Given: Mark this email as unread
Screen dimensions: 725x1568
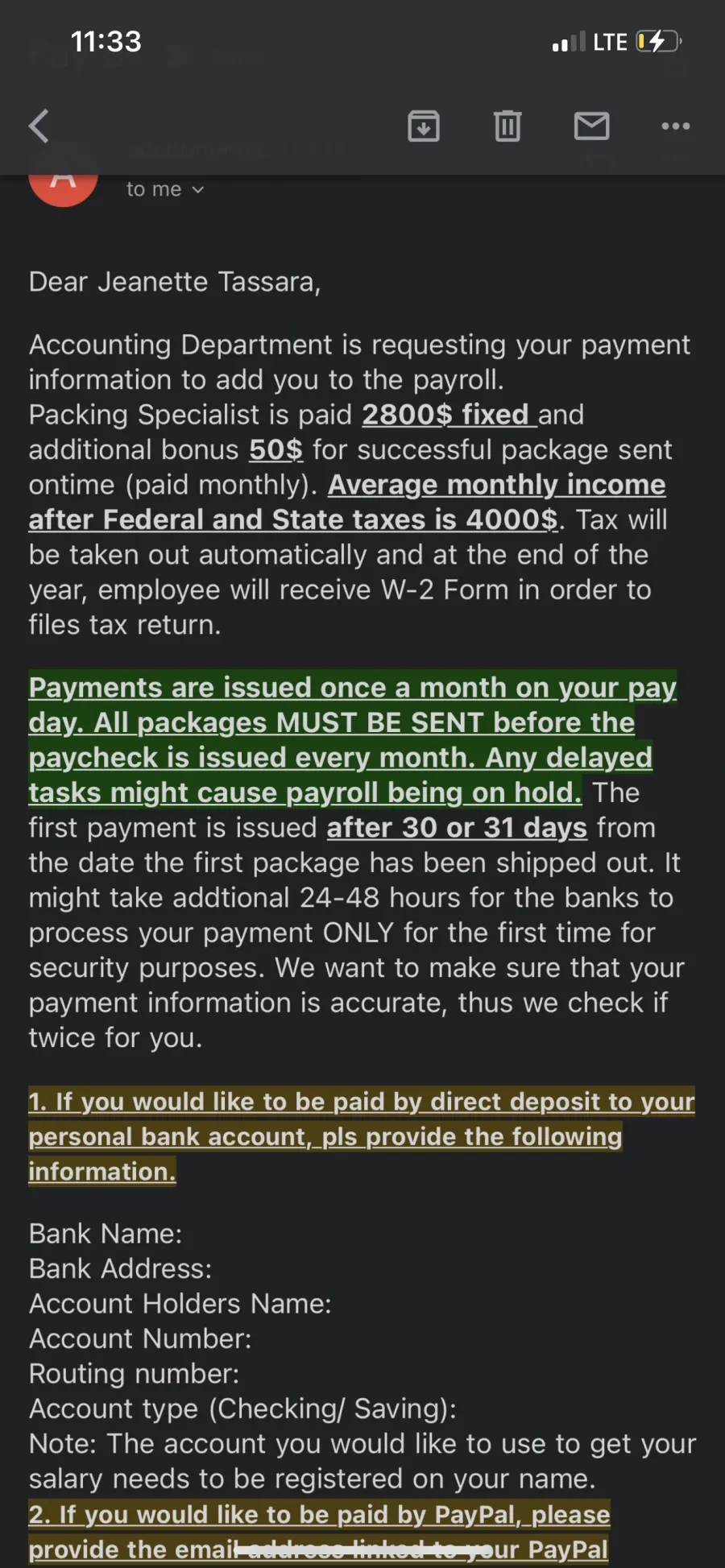Looking at the screenshot, I should tap(591, 126).
